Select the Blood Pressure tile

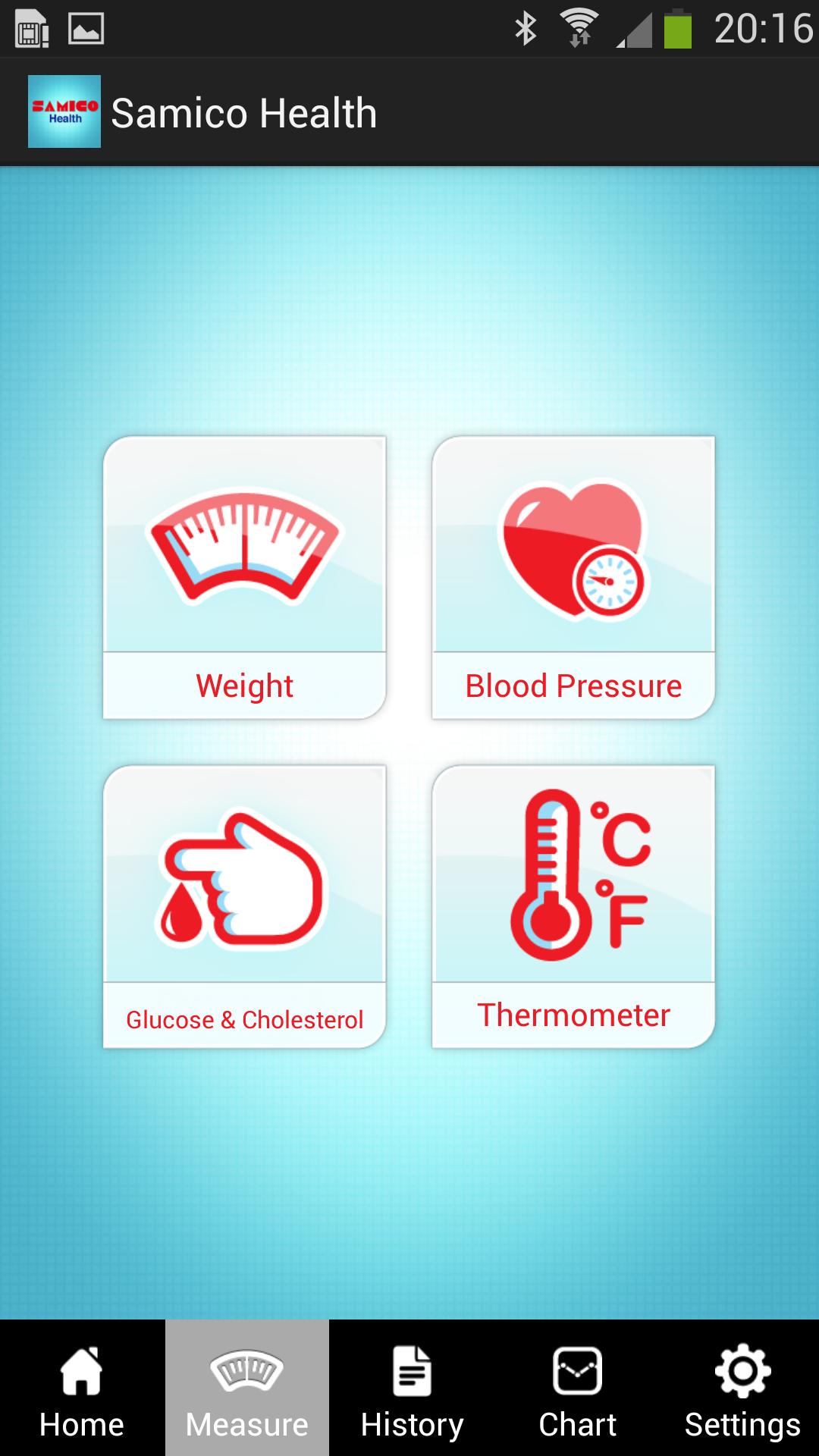click(573, 576)
